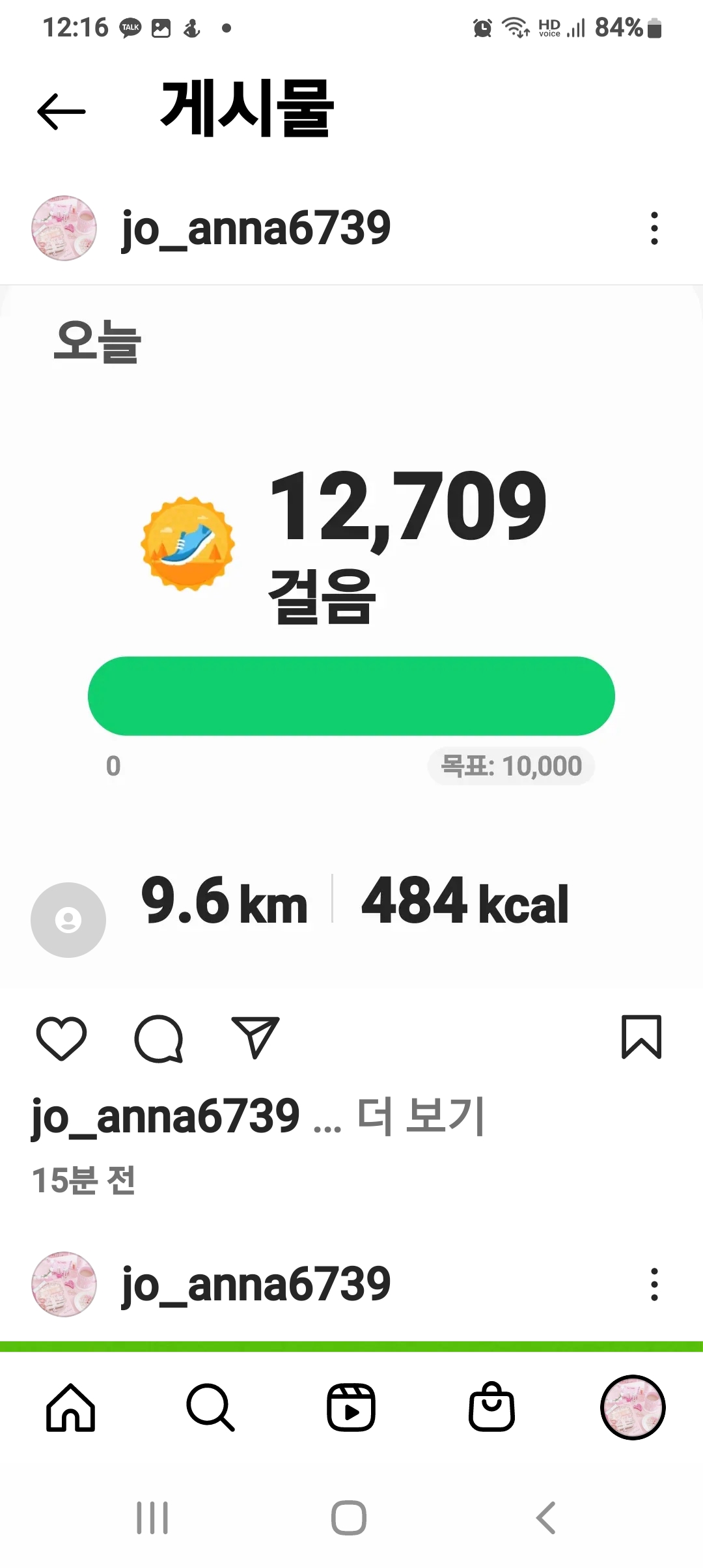This screenshot has width=703, height=1568.
Task: Like the 12,709 steps post
Action: tap(62, 1038)
